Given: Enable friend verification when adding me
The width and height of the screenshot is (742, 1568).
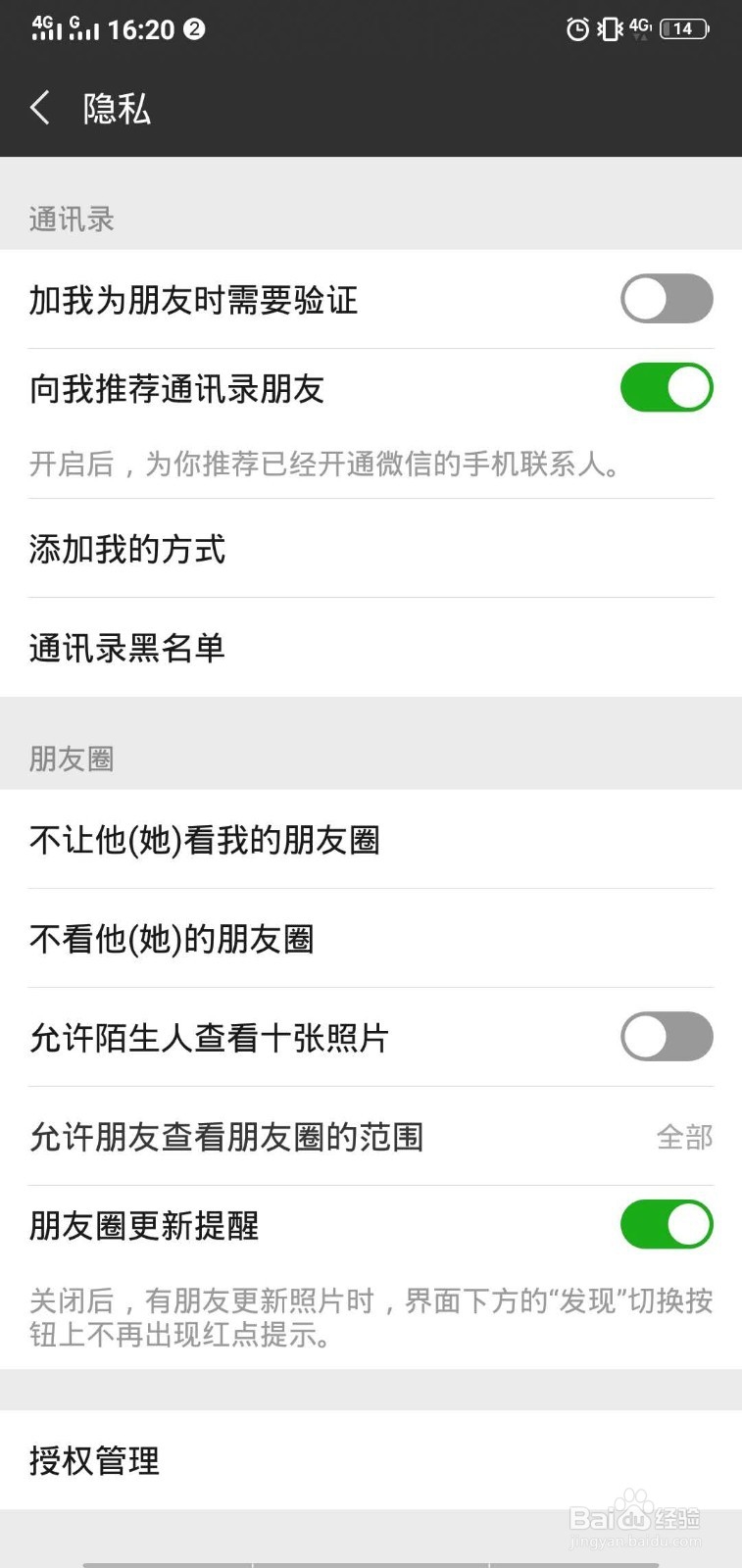Looking at the screenshot, I should tap(667, 299).
